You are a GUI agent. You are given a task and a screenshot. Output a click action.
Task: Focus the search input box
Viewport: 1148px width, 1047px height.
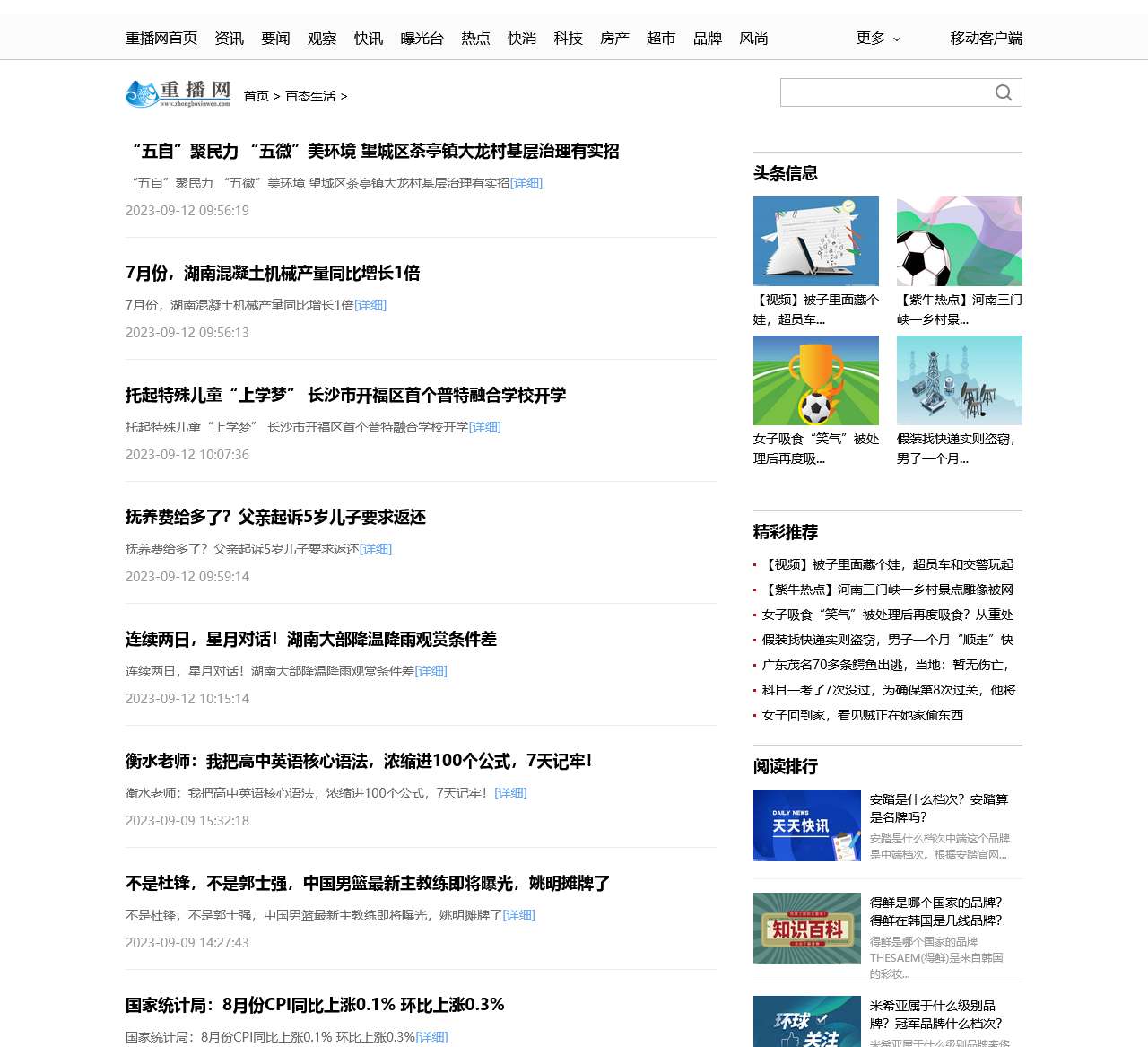click(883, 92)
